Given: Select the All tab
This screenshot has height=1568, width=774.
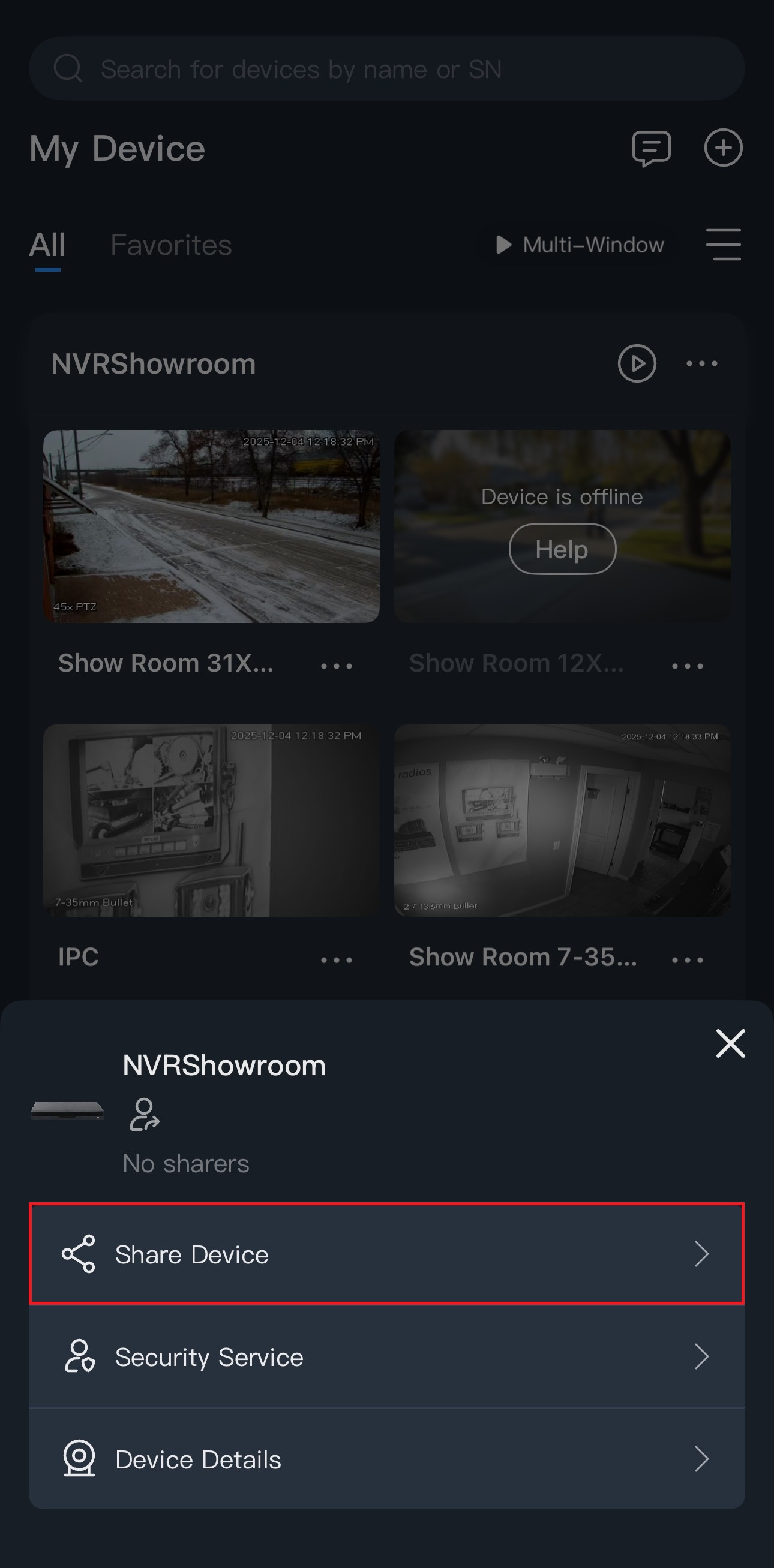Looking at the screenshot, I should pyautogui.click(x=47, y=245).
